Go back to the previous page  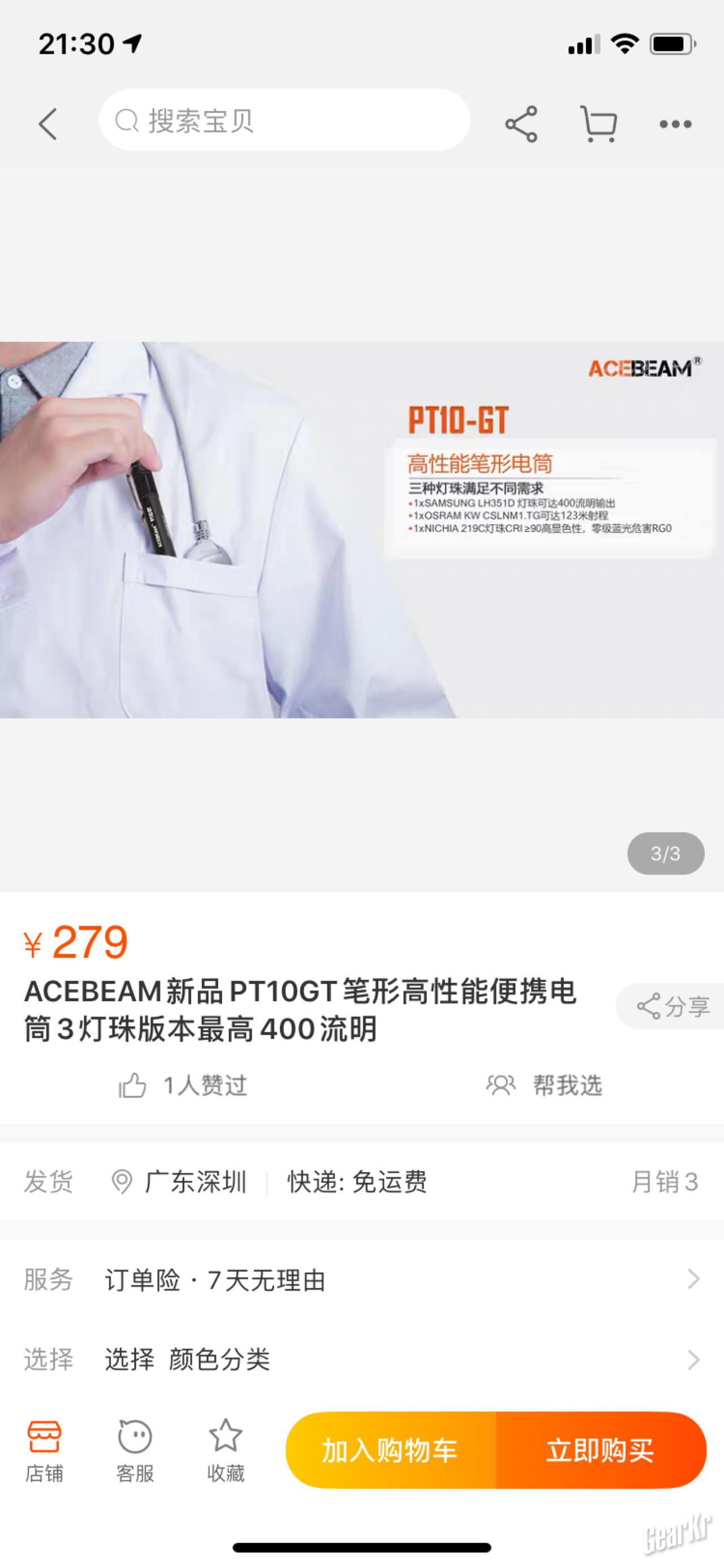point(48,124)
